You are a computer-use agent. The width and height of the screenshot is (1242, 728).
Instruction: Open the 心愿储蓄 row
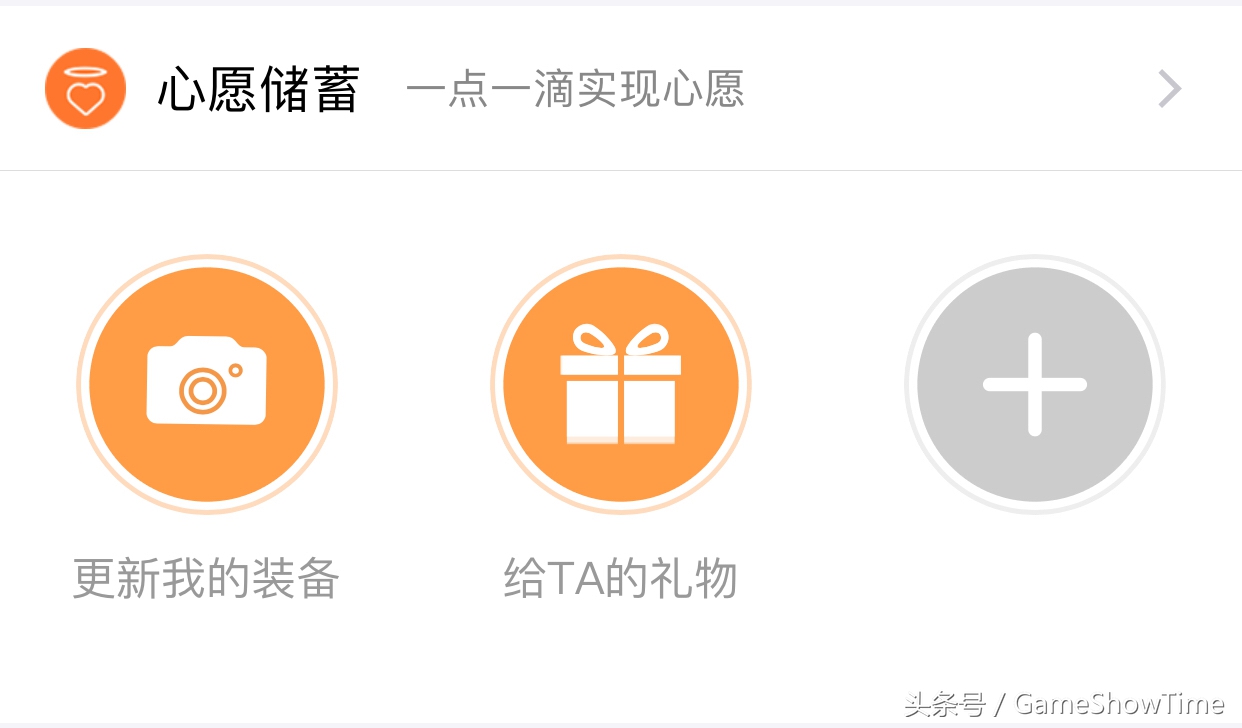point(620,90)
